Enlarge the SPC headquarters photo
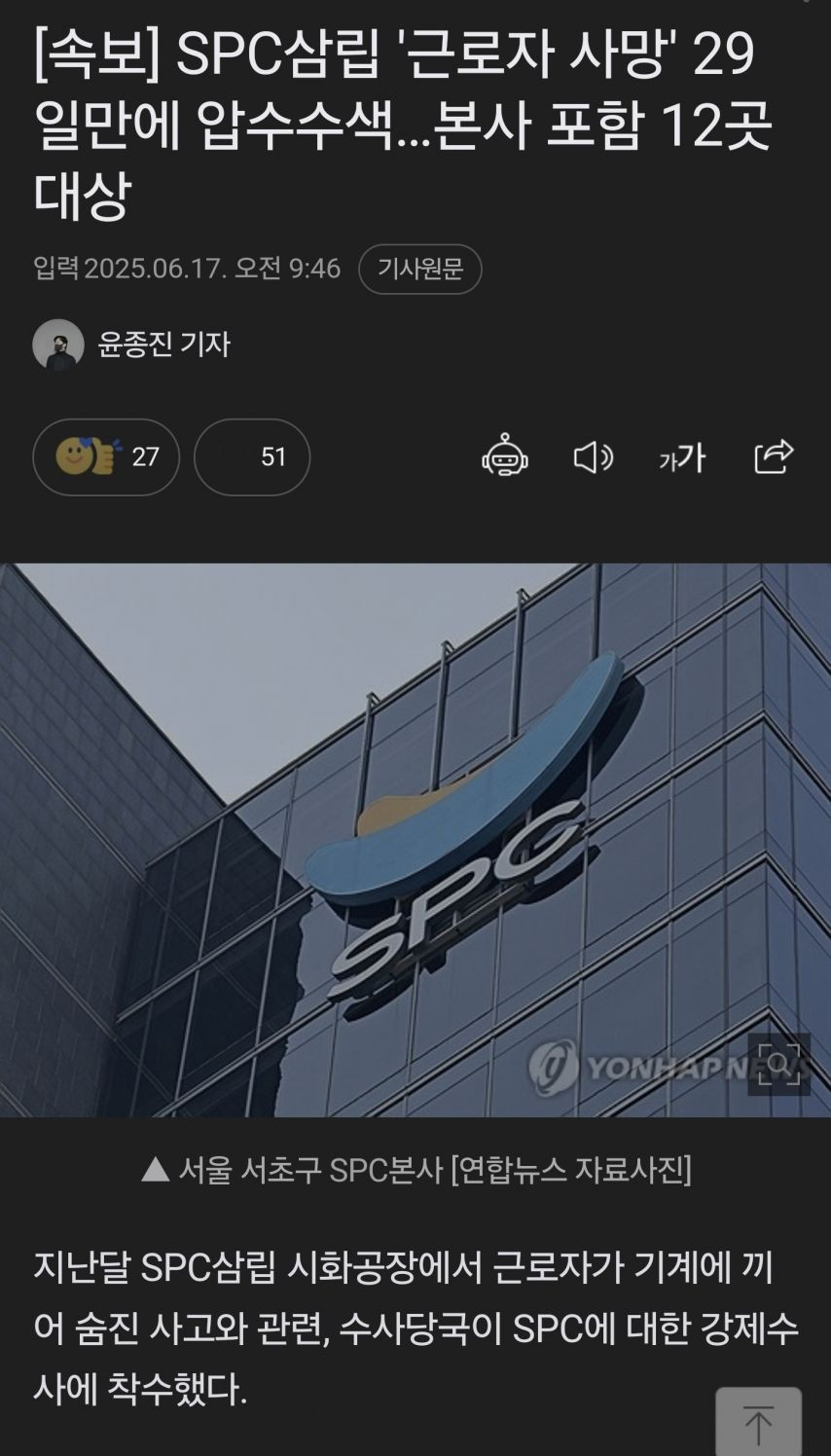Image resolution: width=831 pixels, height=1456 pixels. tap(778, 1064)
